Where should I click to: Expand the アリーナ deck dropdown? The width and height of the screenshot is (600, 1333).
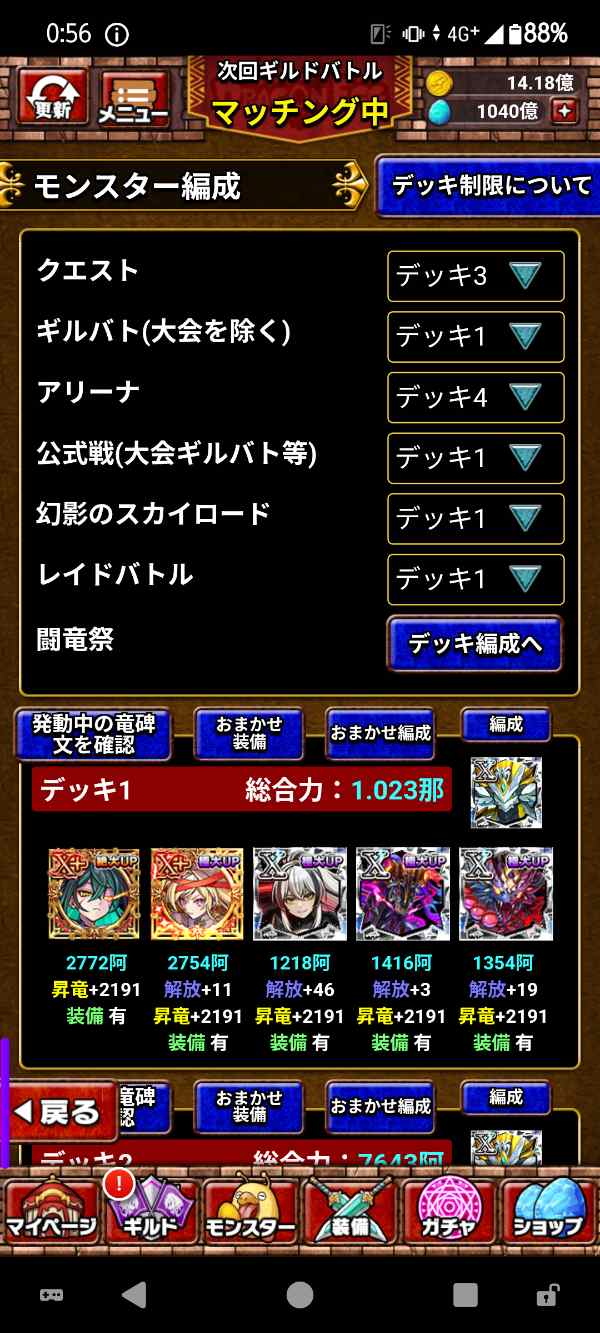[476, 398]
